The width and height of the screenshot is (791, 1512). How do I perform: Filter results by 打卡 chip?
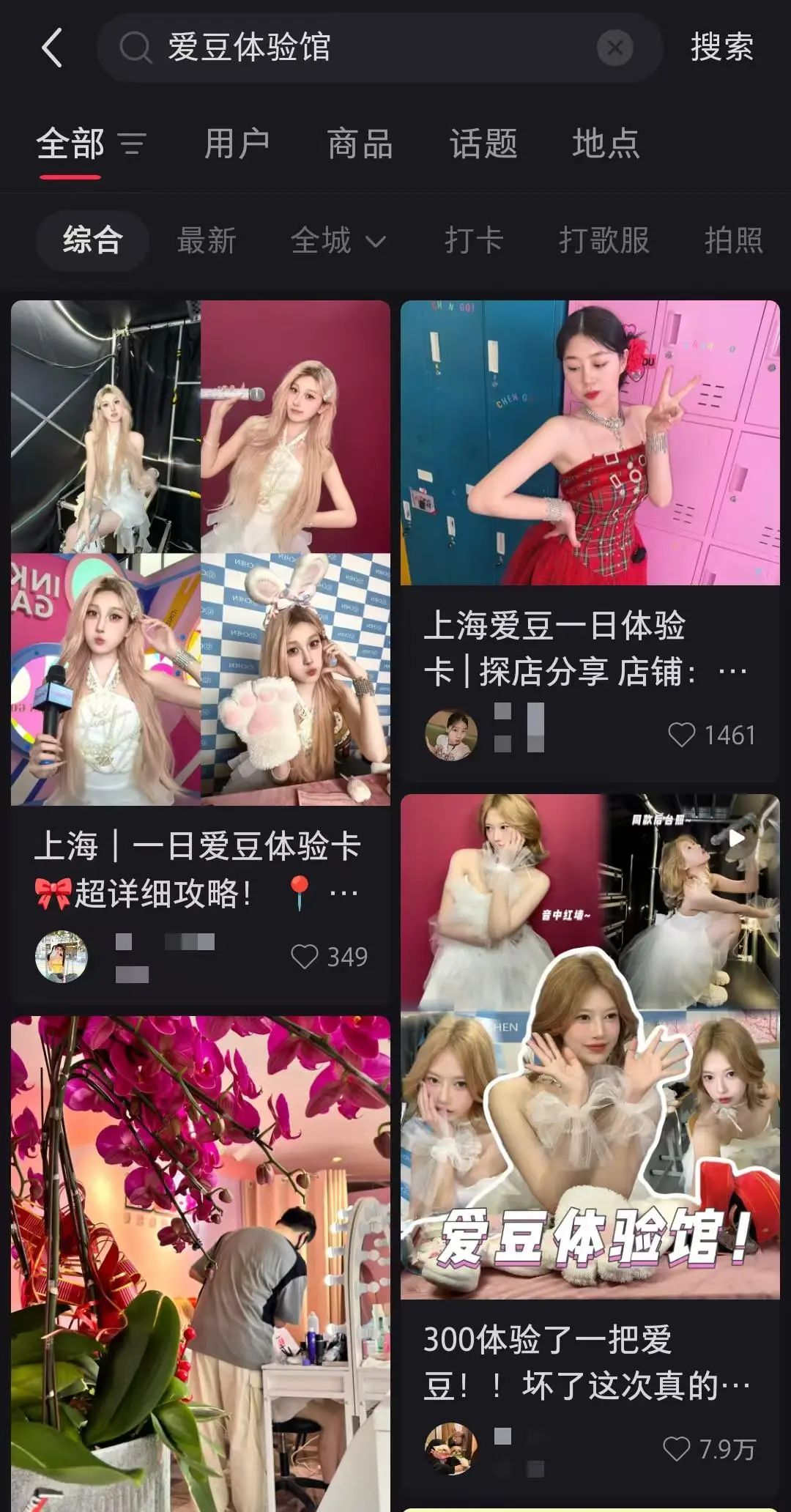click(474, 240)
